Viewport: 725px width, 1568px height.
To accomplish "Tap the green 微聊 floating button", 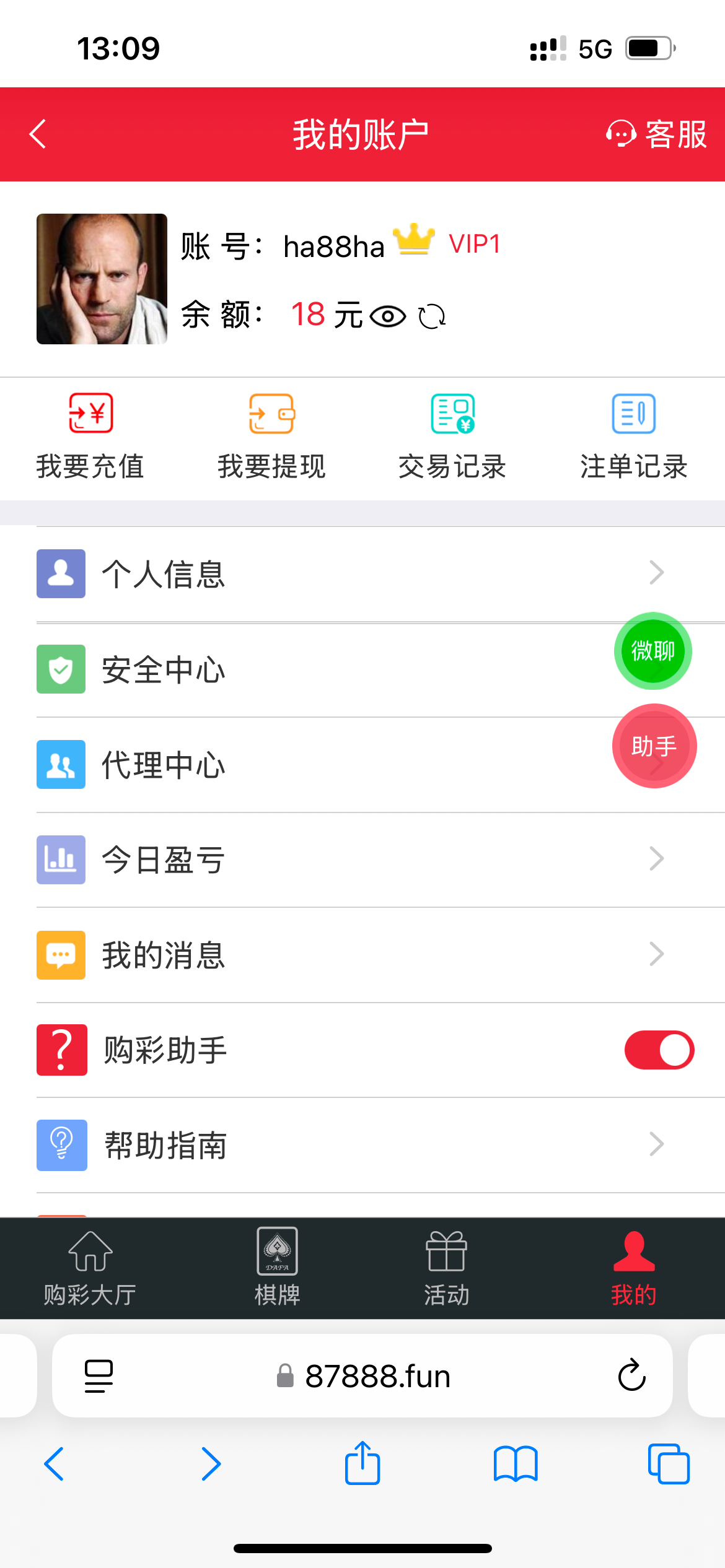I will coord(653,651).
